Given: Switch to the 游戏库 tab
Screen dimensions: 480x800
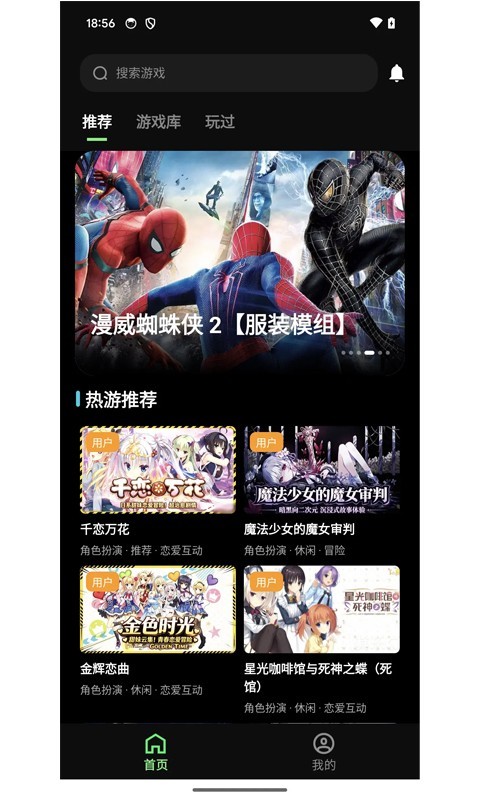Looking at the screenshot, I should click(x=159, y=122).
